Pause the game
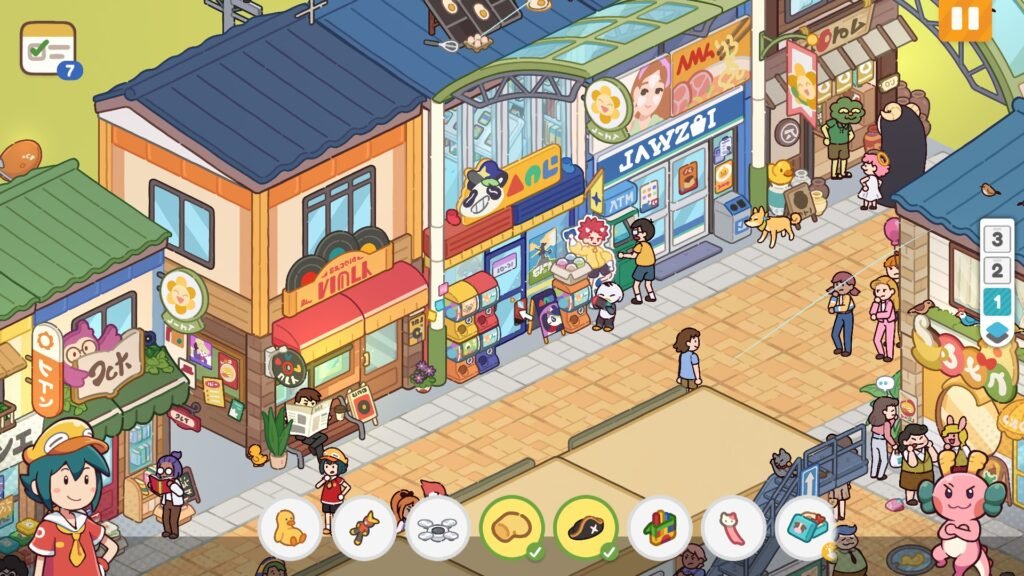The width and height of the screenshot is (1024, 576). (x=964, y=18)
